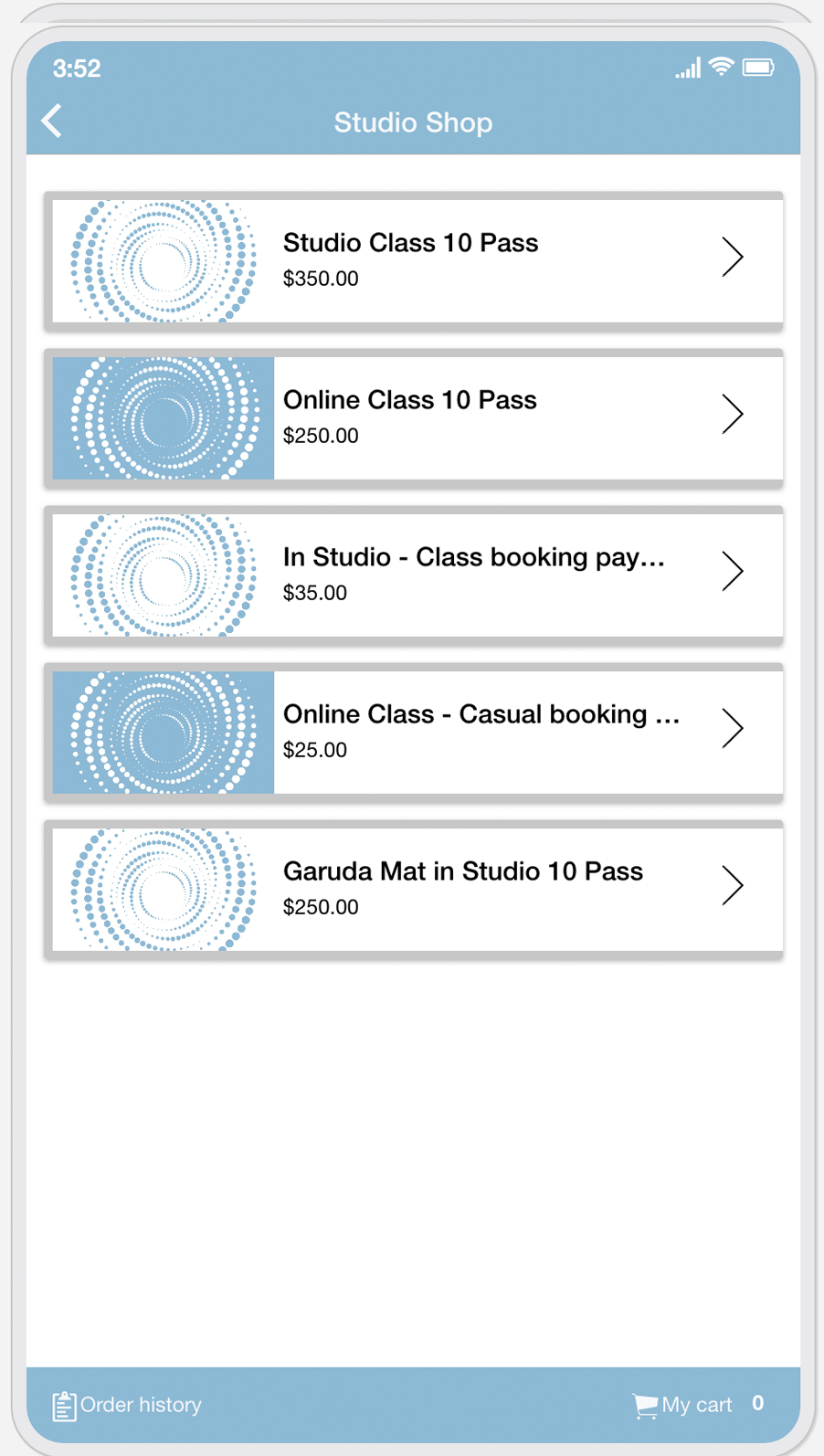Expand details for Studio Class 10 Pass
Screen dimensions: 824x1456
[734, 257]
